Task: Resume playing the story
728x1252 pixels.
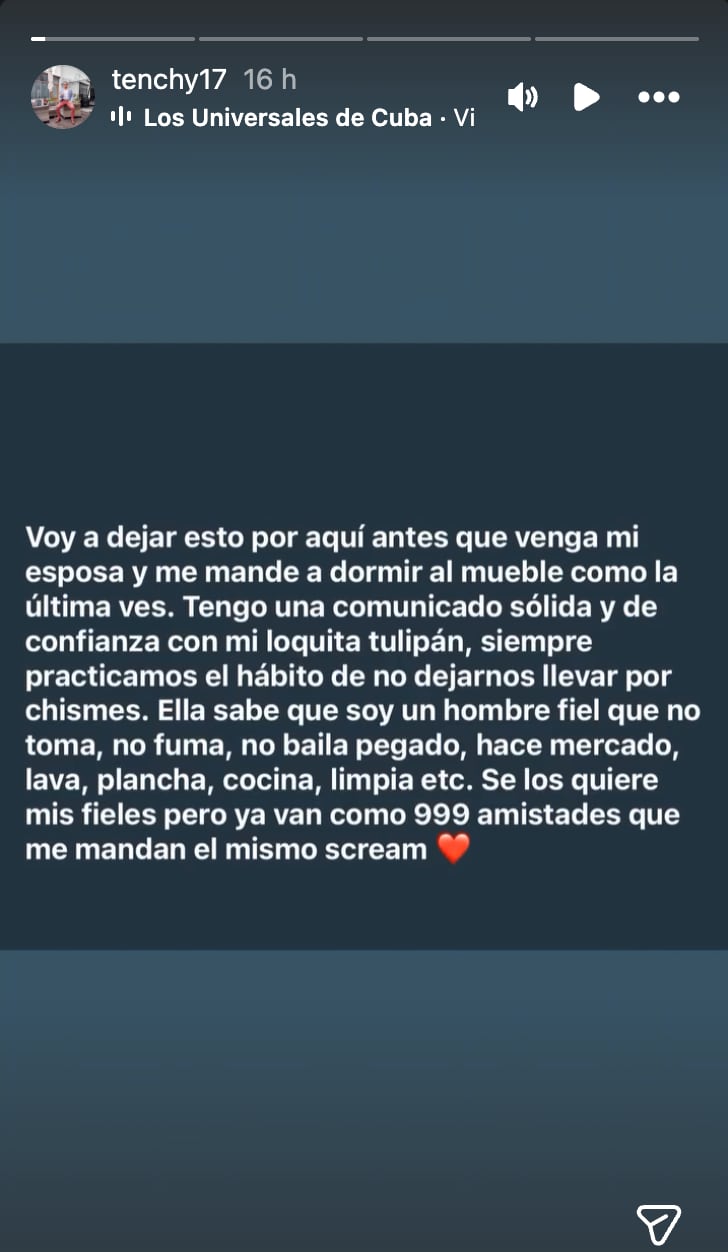Action: coord(586,97)
